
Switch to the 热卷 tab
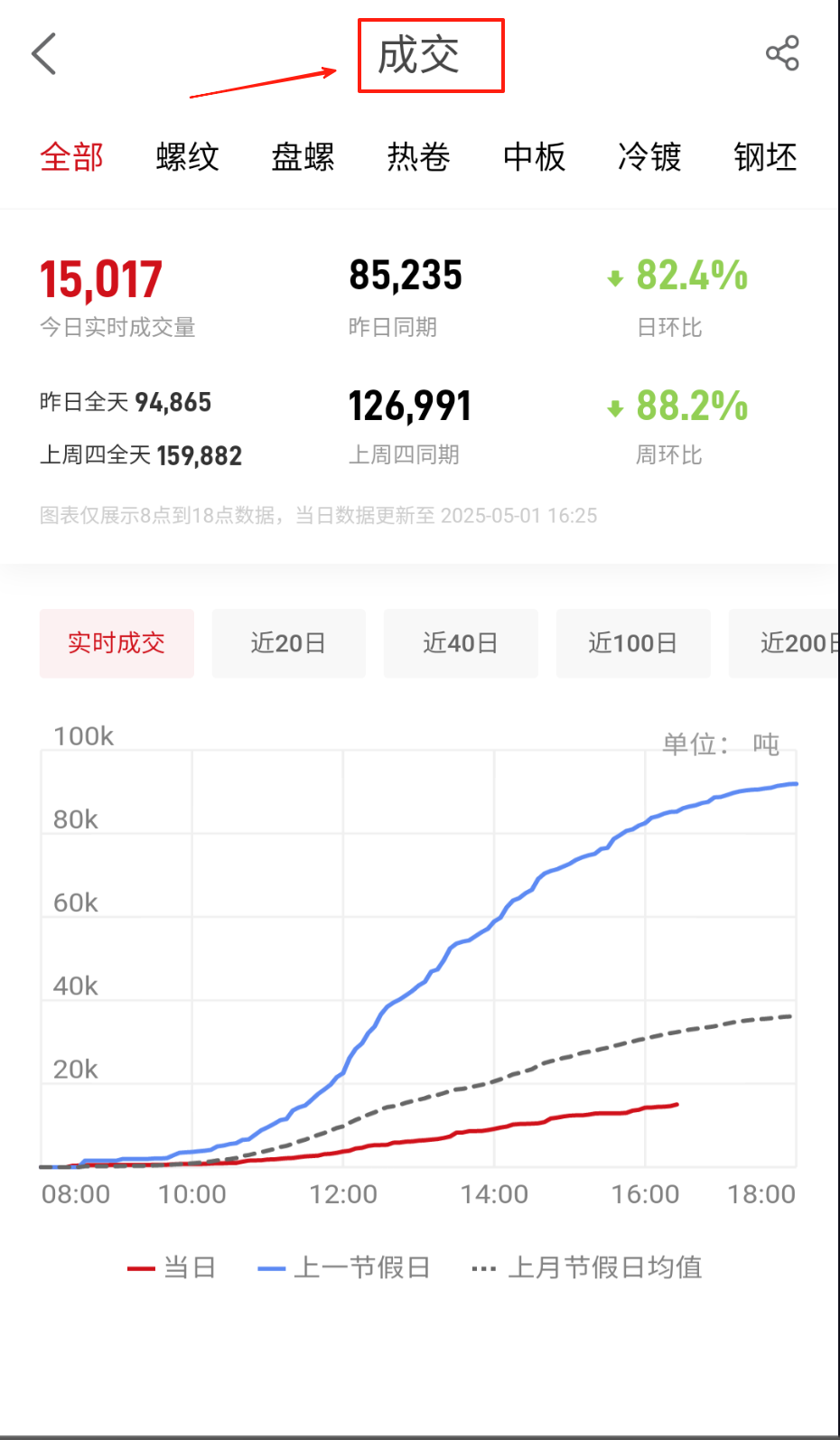[418, 157]
